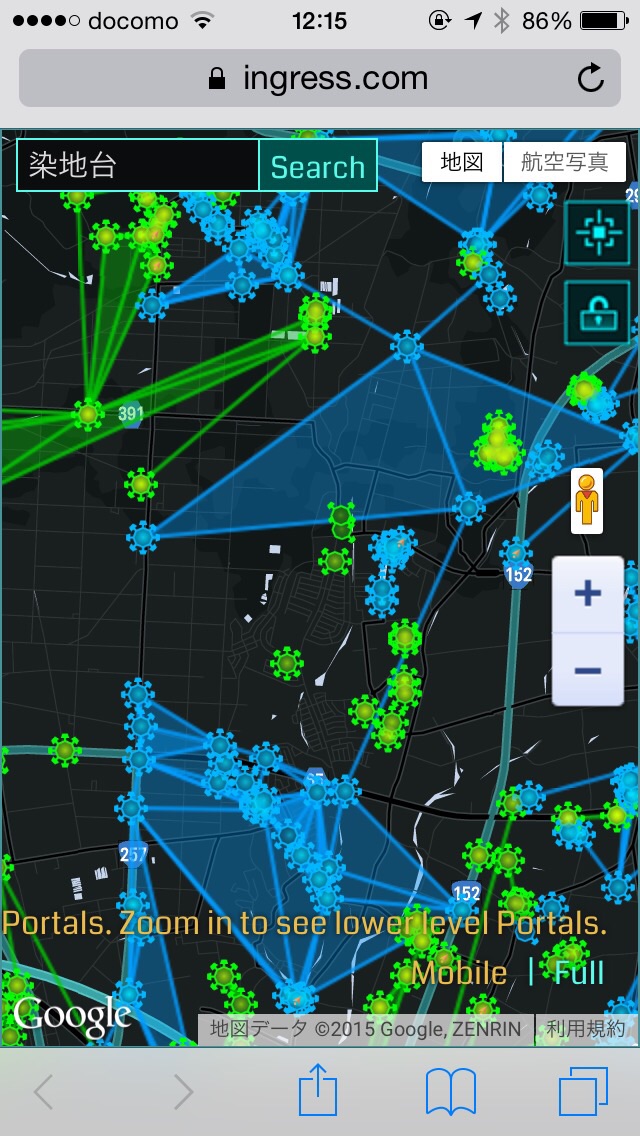Show open Safari tabs
This screenshot has width=640, height=1136.
coord(583,1091)
